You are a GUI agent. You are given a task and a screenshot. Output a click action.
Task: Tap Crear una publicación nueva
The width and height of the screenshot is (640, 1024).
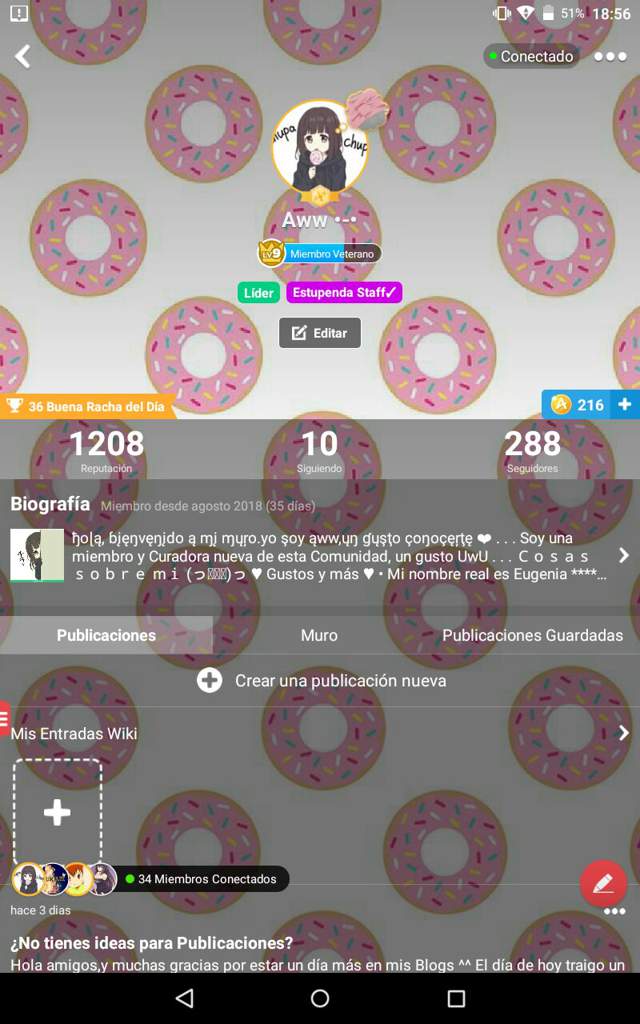pos(320,680)
